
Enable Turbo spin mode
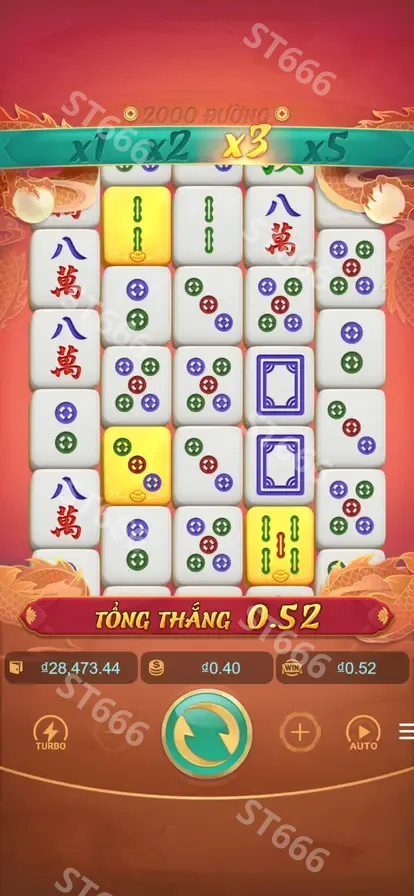(x=51, y=733)
